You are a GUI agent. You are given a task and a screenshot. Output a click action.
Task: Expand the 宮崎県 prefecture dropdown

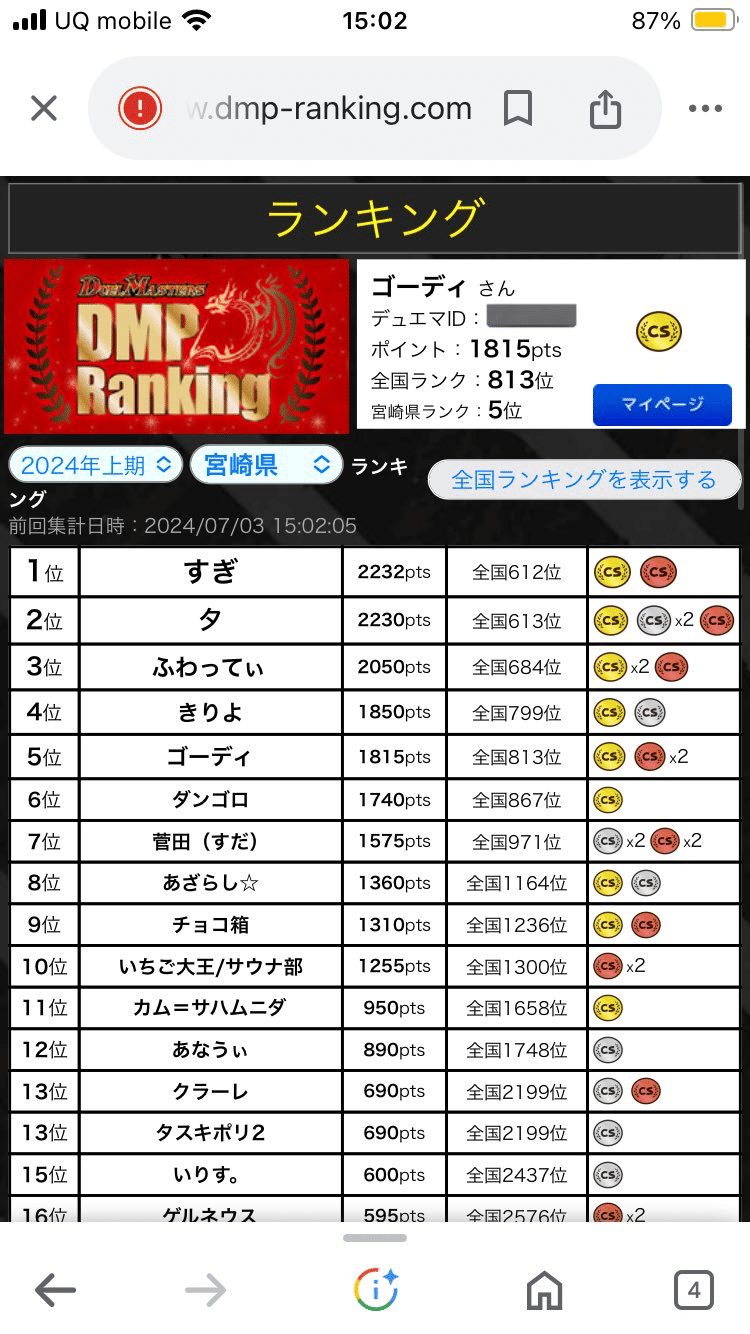tap(267, 465)
